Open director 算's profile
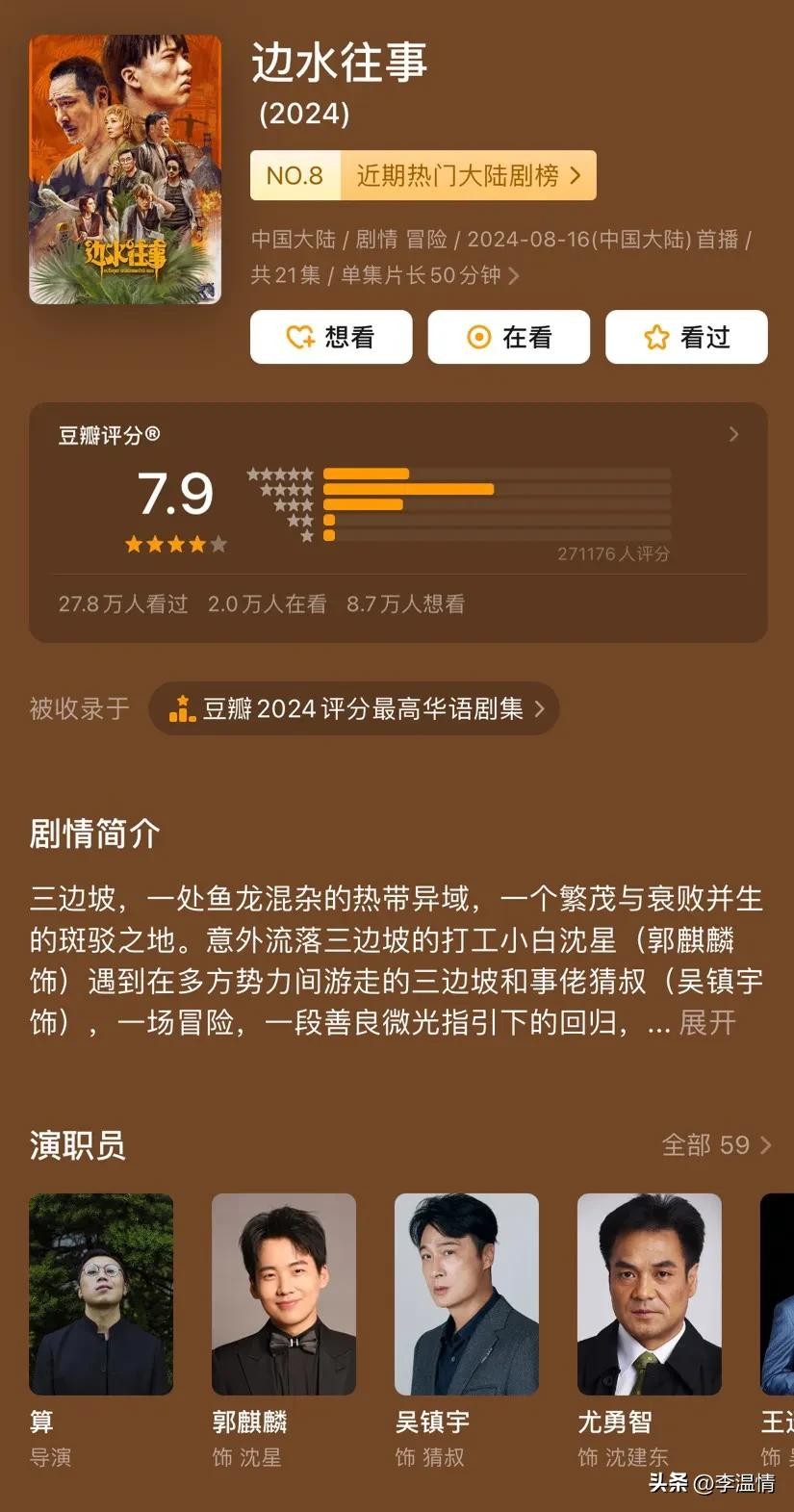Viewport: 794px width, 1512px height. click(101, 1294)
